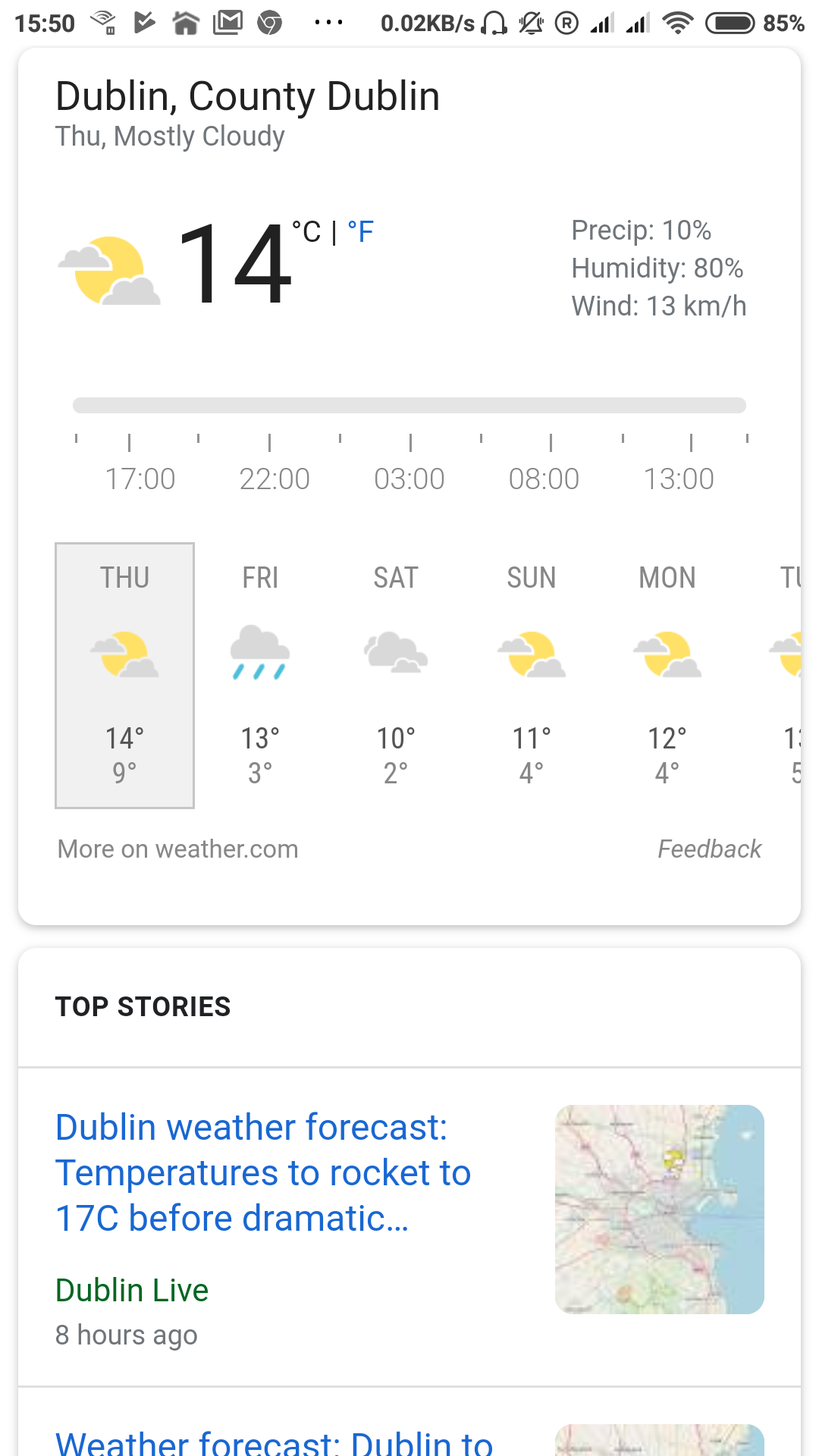Tap the hourly forecast time slider
This screenshot has height=1456, width=819.
[x=409, y=405]
